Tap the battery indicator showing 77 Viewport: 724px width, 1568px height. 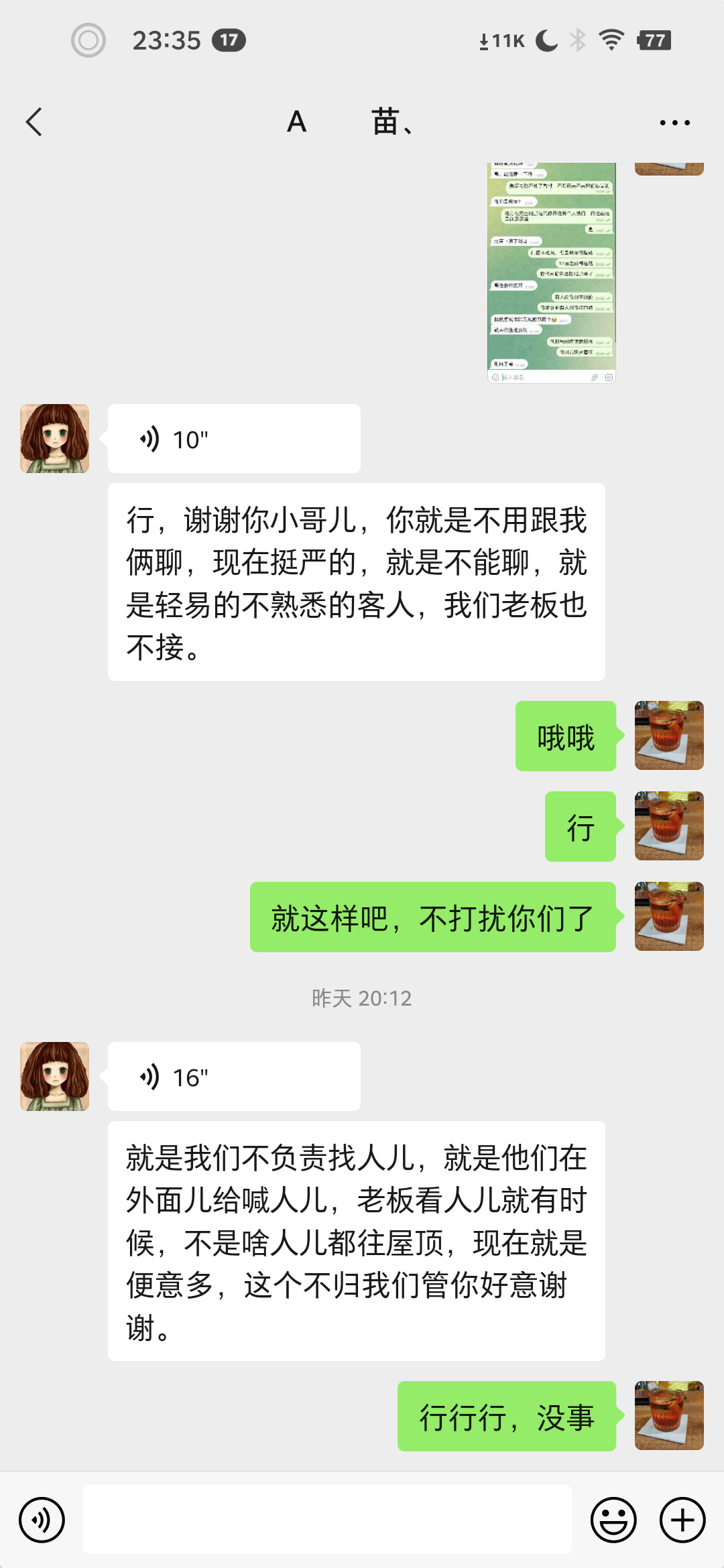pyautogui.click(x=652, y=40)
